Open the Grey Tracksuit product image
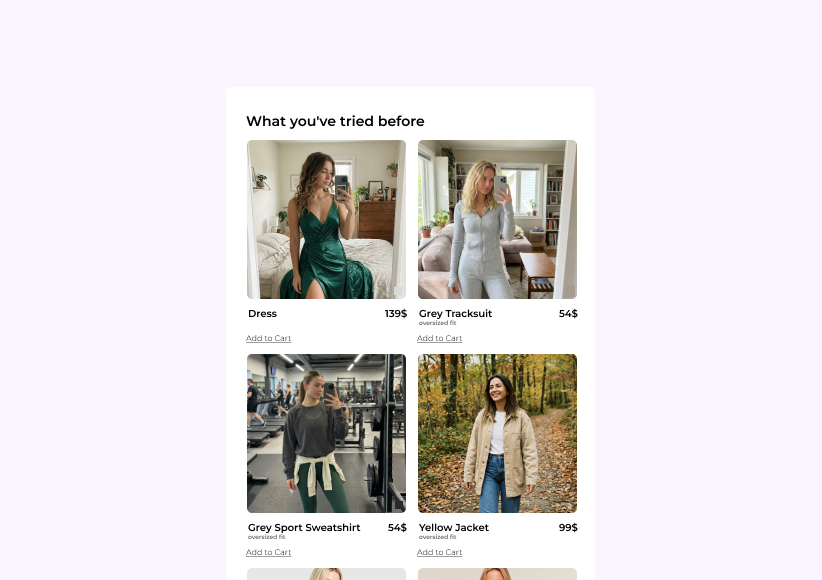Screen dimensions: 822x580 click(x=497, y=219)
